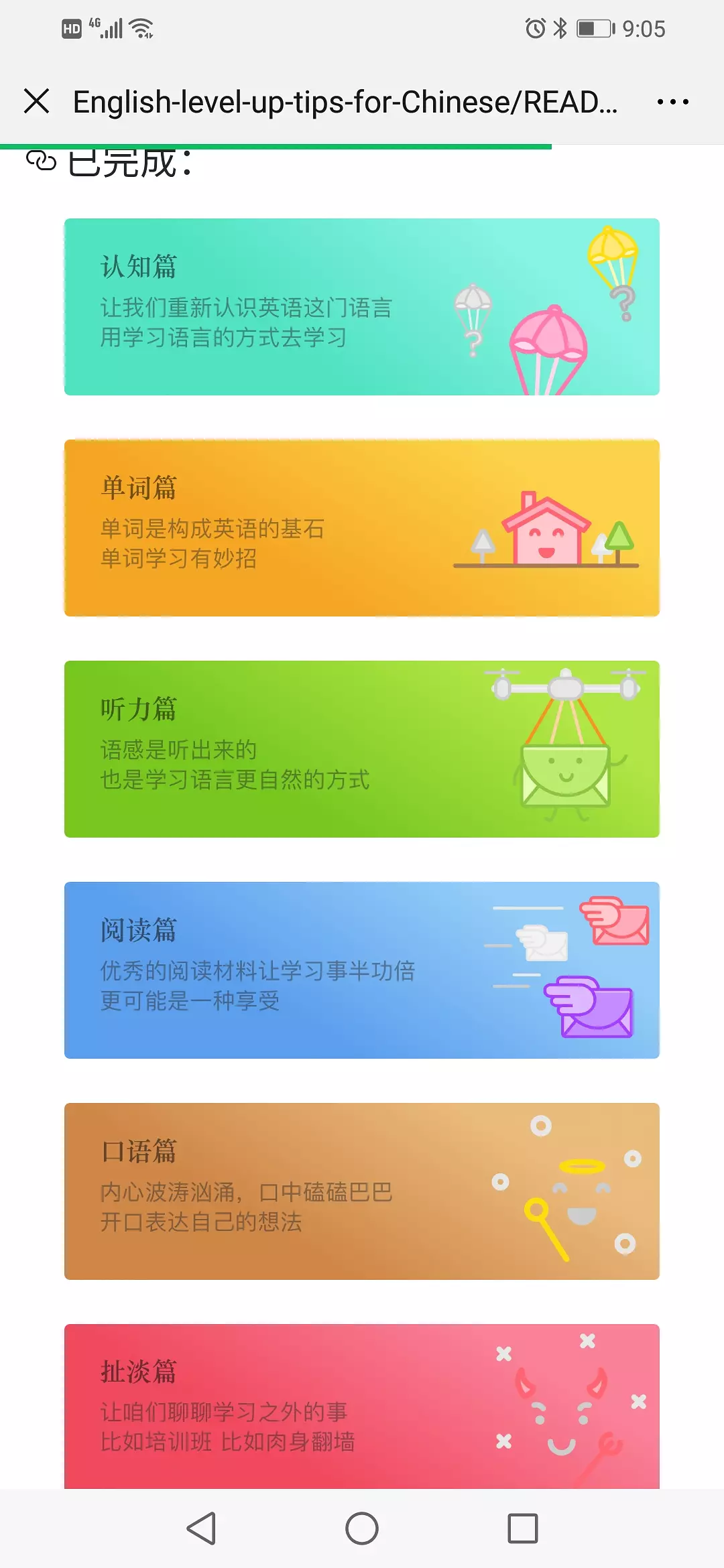
Task: Open the 单词篇 vocabulary card
Action: coord(362,528)
